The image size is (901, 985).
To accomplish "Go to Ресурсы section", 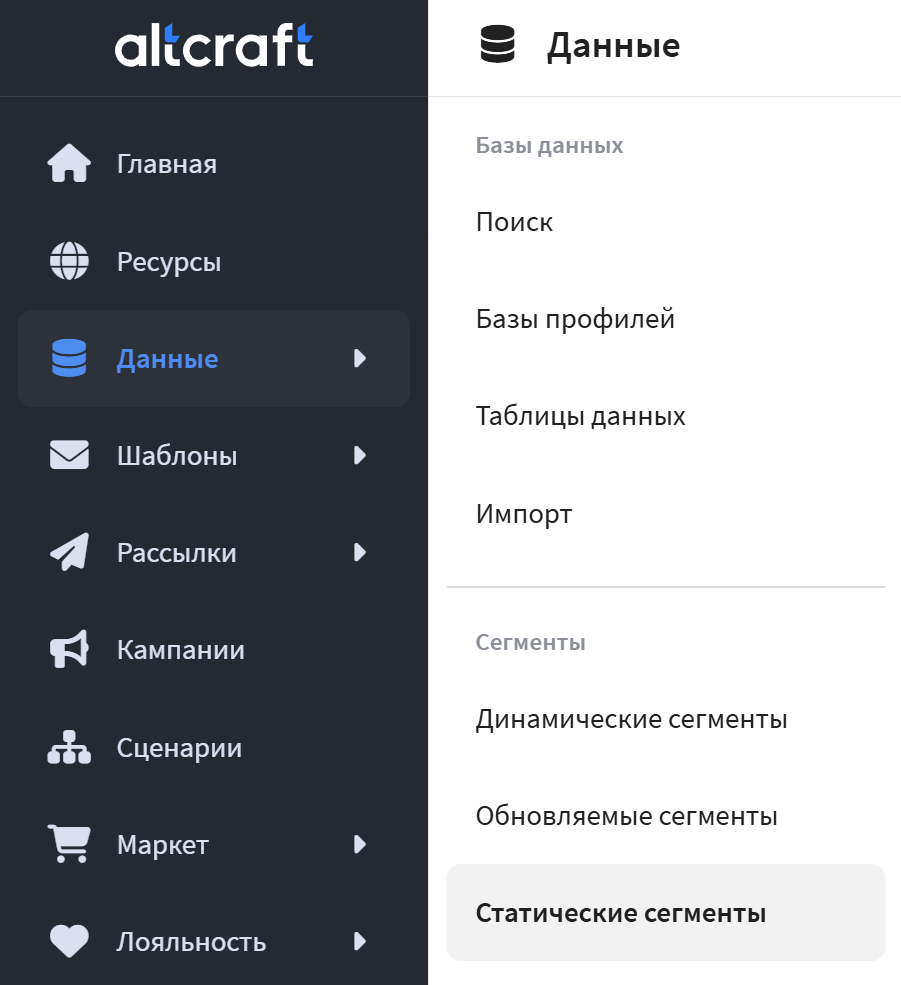I will (168, 262).
